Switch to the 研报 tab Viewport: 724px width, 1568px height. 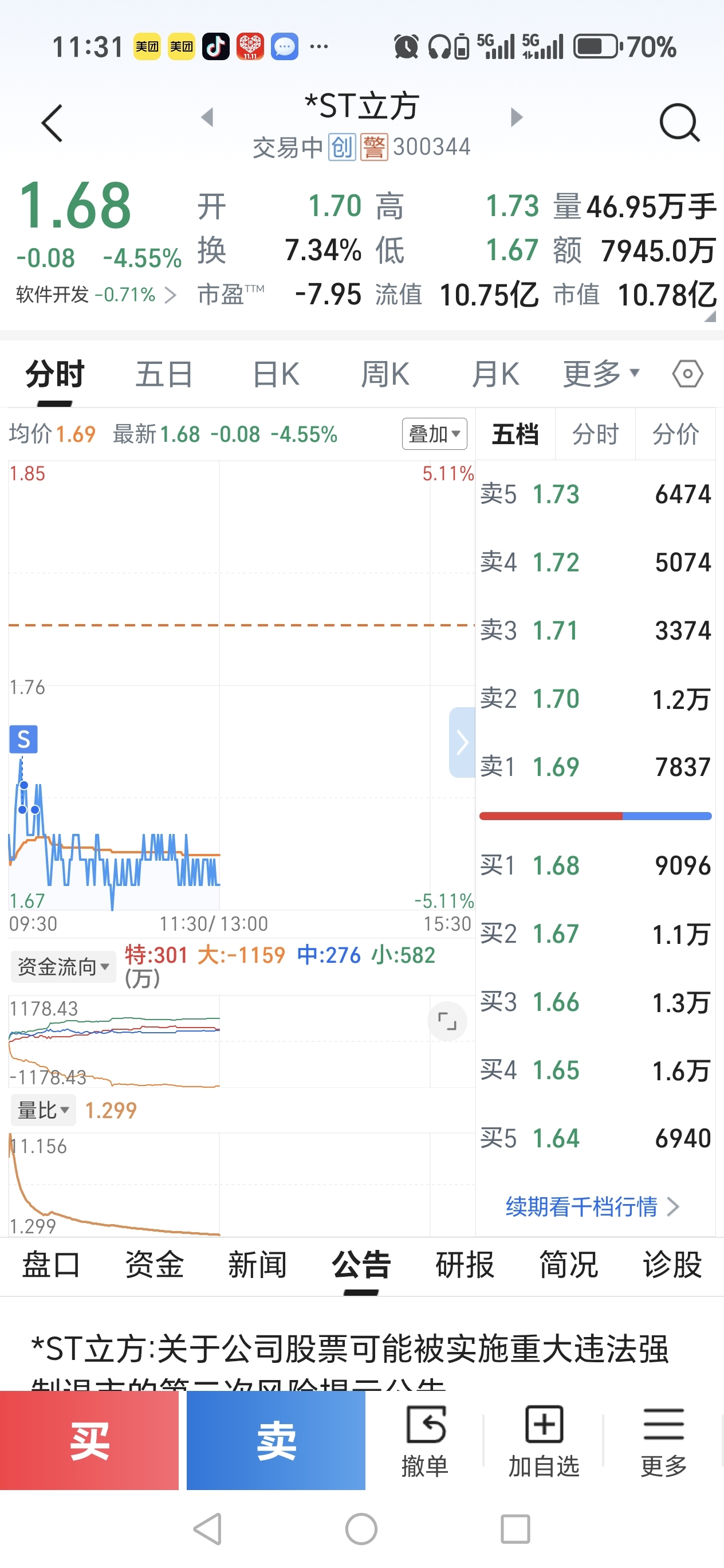coord(465,1265)
